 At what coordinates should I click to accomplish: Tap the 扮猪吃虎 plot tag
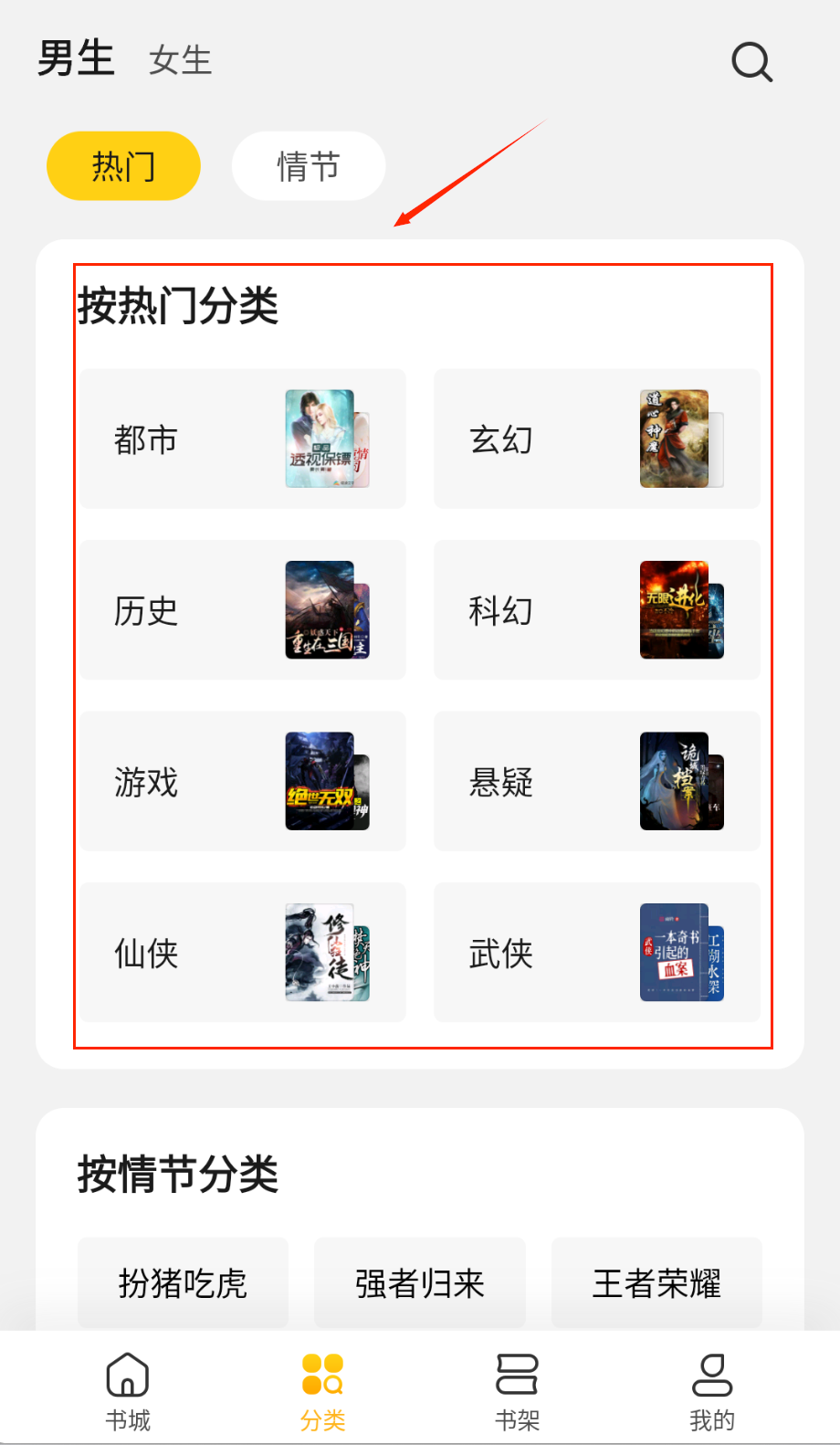(x=183, y=1282)
